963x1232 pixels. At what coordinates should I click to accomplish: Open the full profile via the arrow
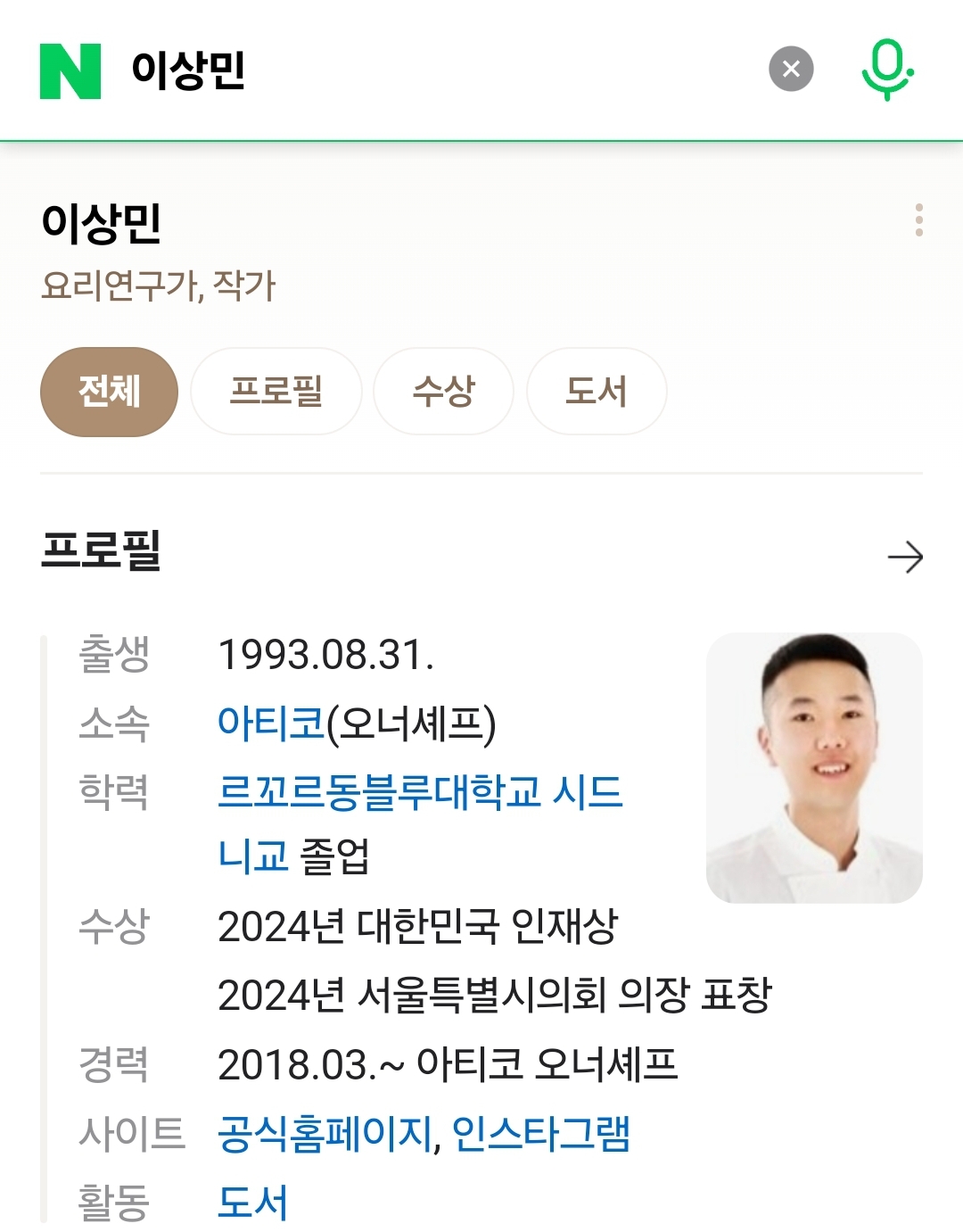(904, 558)
